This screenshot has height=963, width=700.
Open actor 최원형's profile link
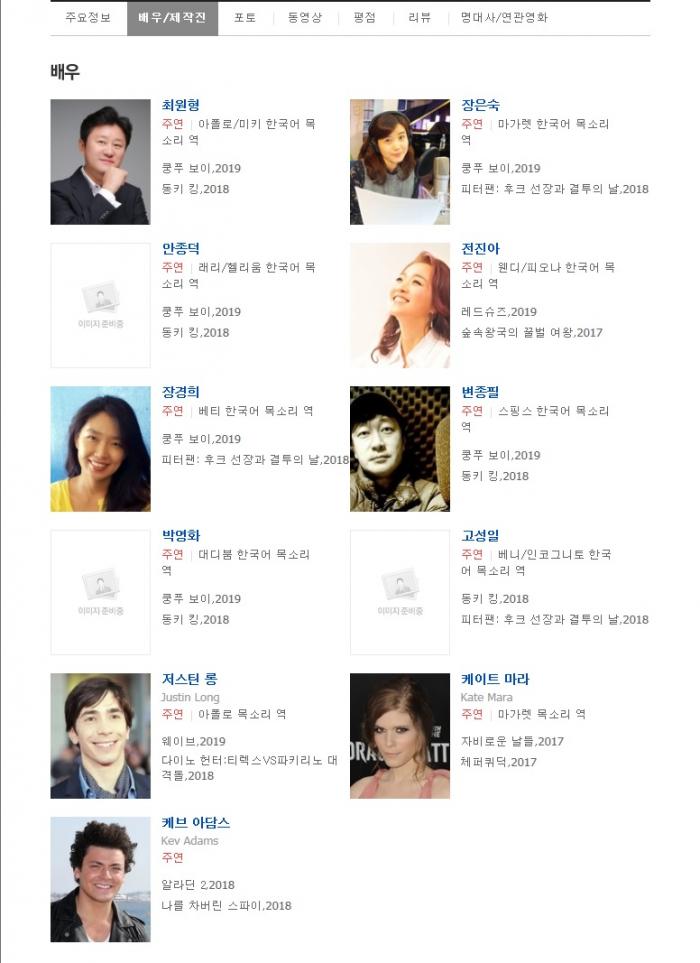[180, 105]
